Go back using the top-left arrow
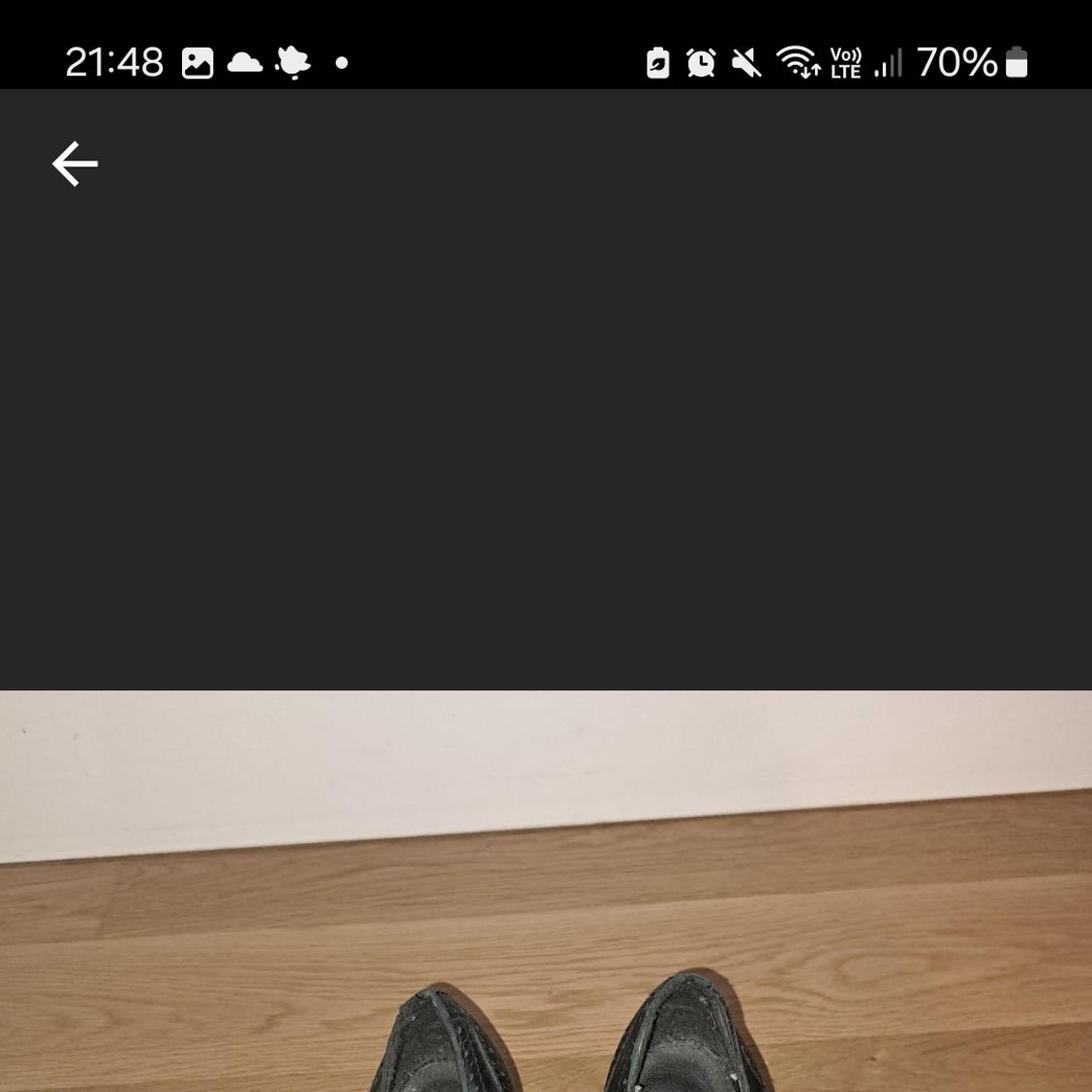1092x1092 pixels. [x=75, y=164]
